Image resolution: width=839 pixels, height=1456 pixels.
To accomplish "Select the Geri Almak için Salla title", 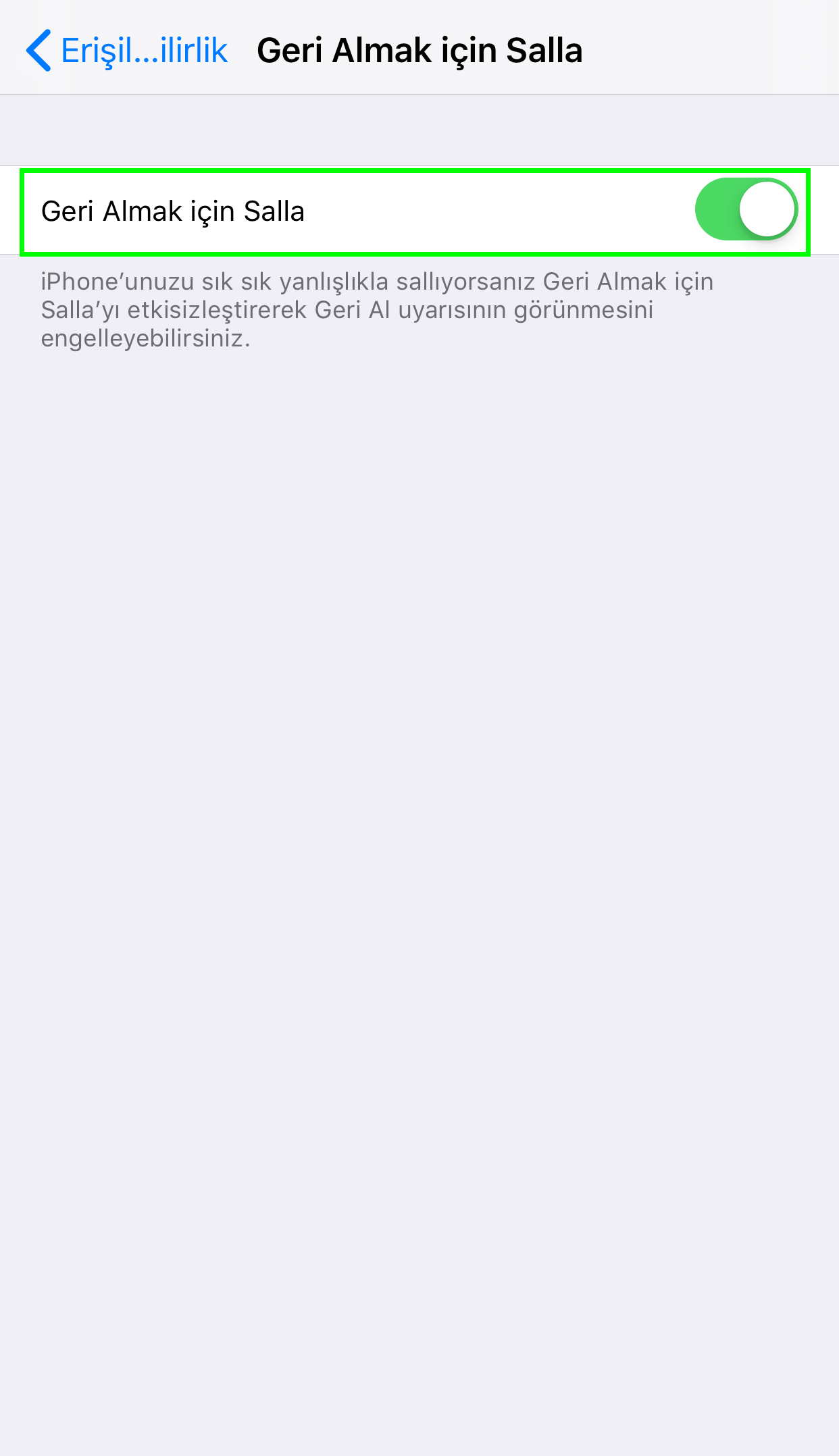I will pyautogui.click(x=419, y=49).
